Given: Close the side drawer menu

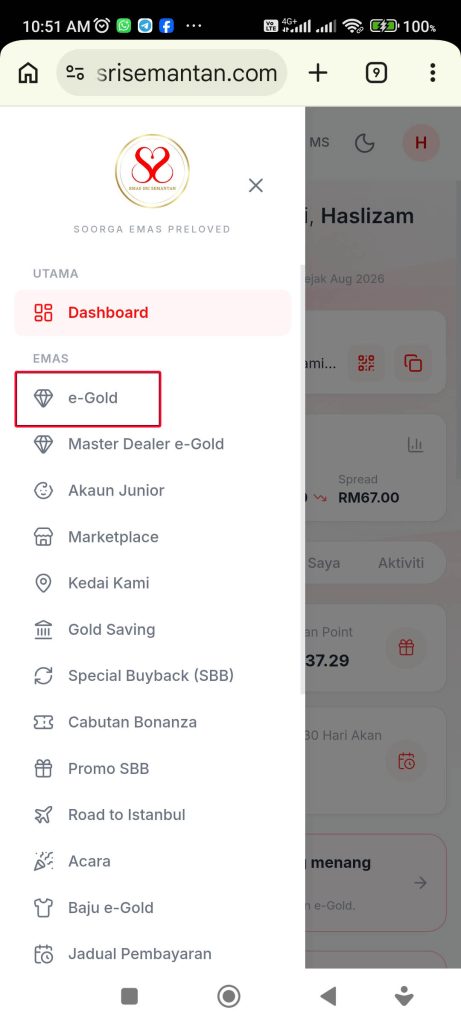Looking at the screenshot, I should (x=256, y=185).
